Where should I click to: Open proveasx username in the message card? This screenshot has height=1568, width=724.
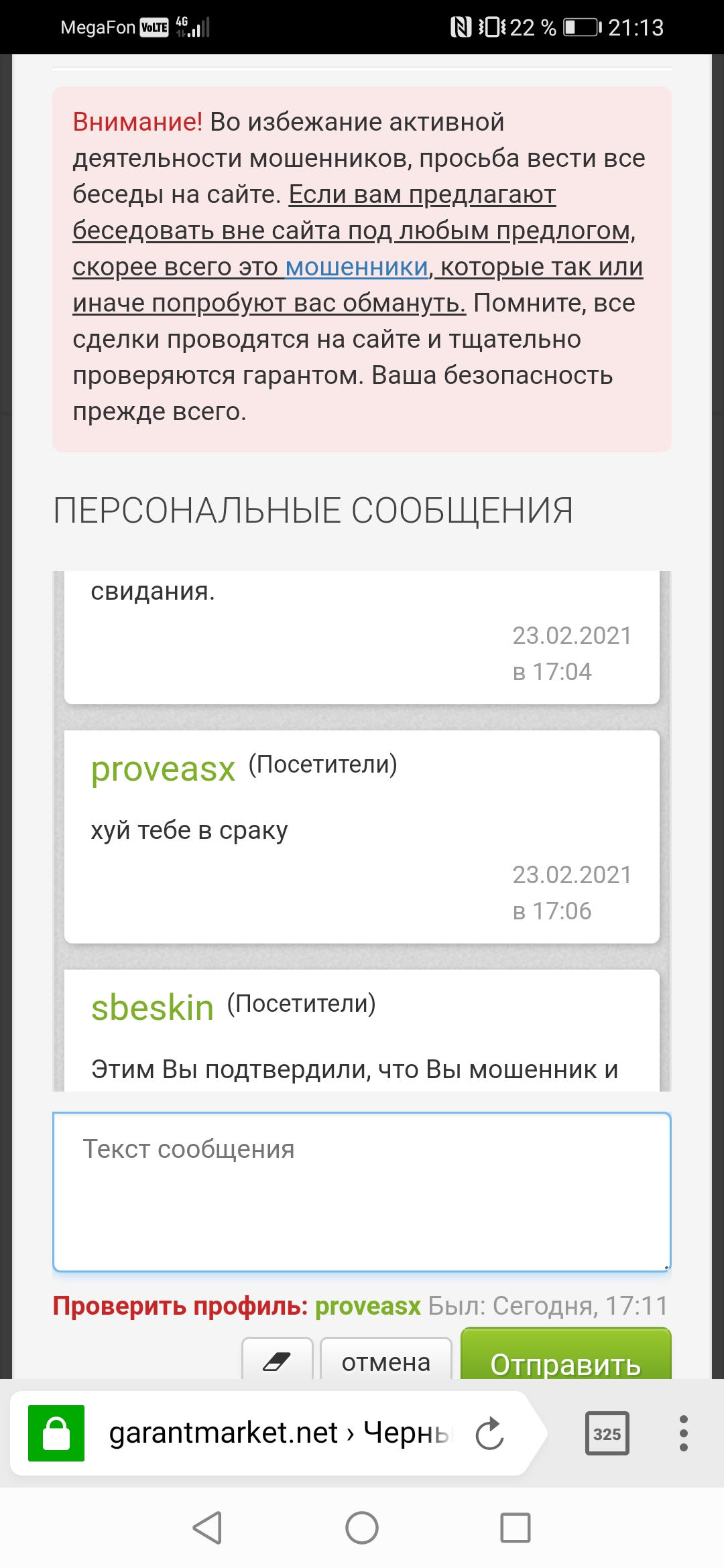163,768
